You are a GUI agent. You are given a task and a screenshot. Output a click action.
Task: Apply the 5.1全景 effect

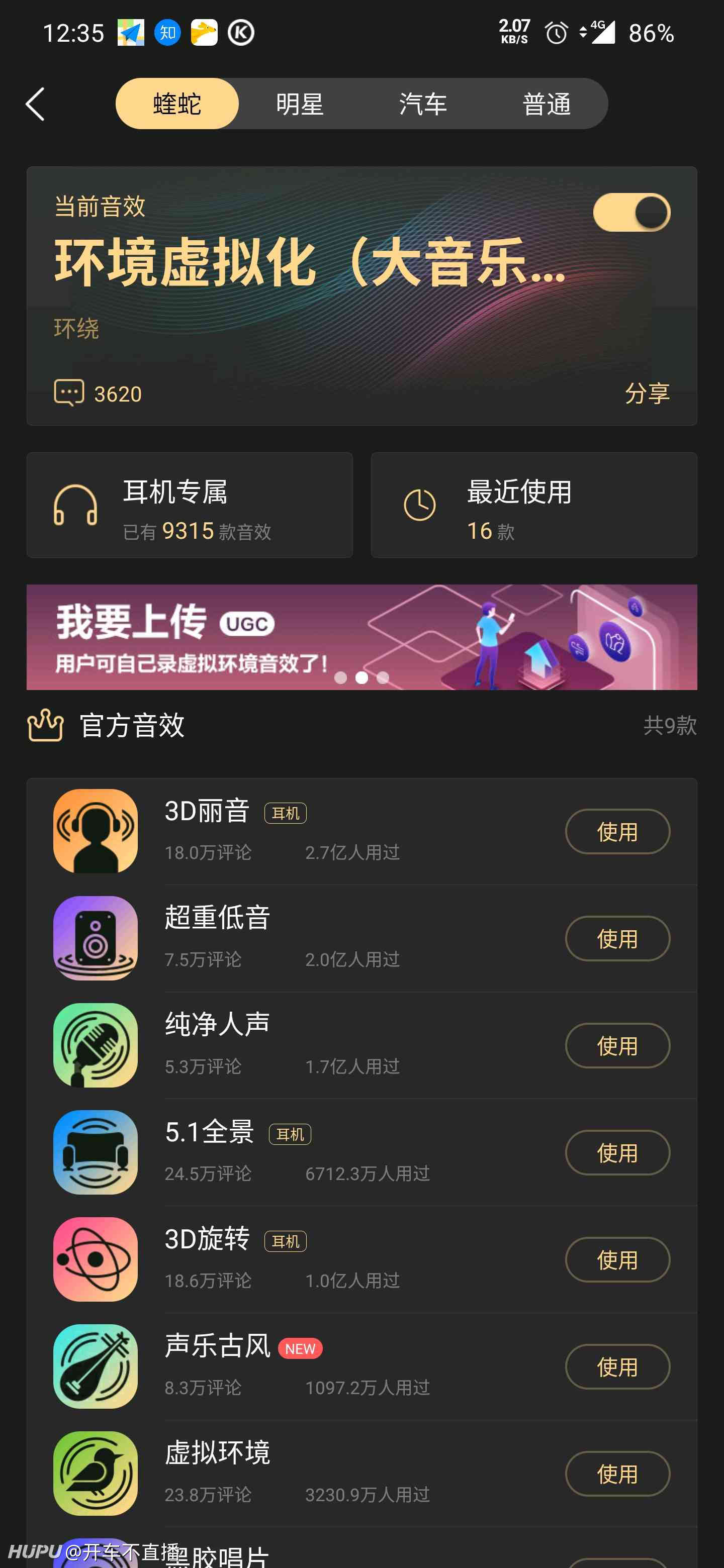coord(617,1152)
